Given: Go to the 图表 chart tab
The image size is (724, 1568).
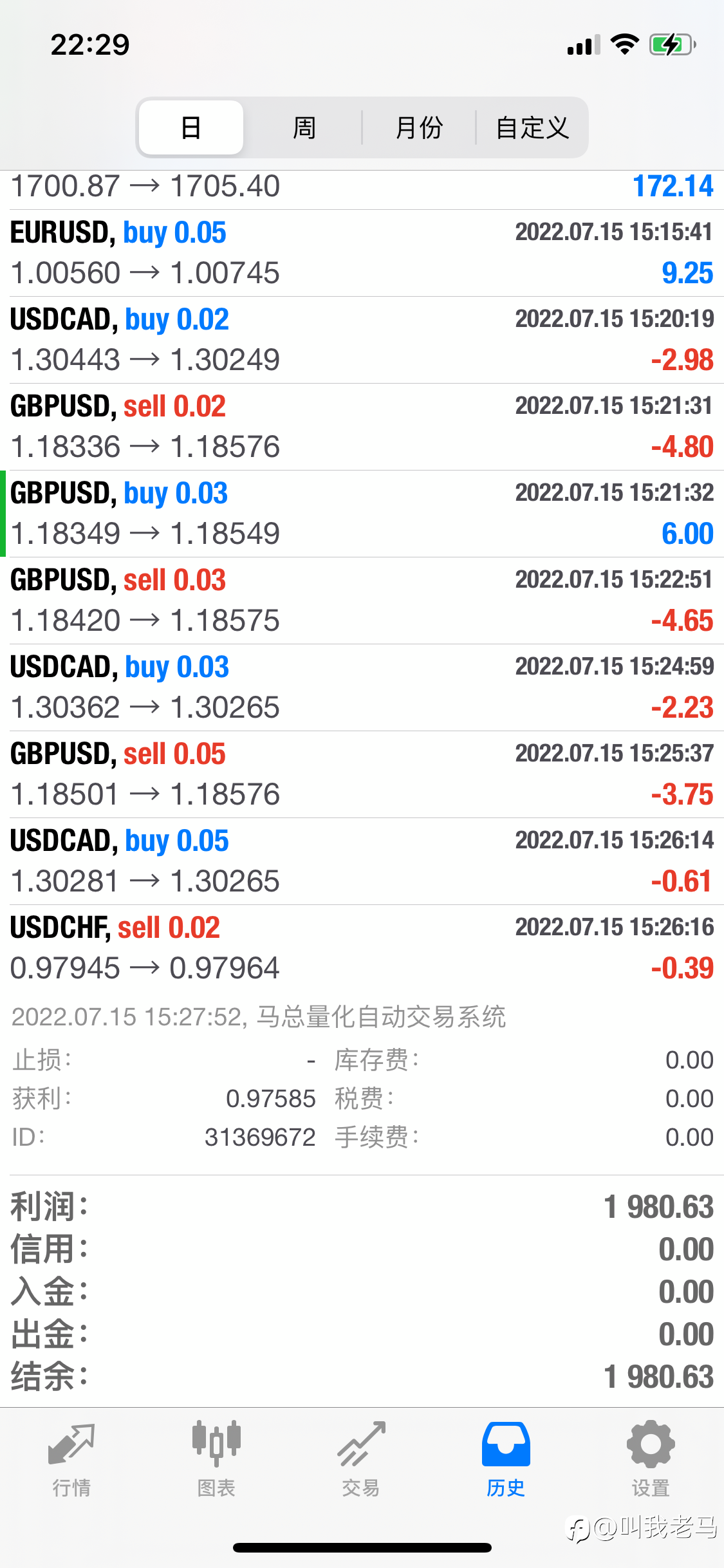Looking at the screenshot, I should coord(216,1459).
